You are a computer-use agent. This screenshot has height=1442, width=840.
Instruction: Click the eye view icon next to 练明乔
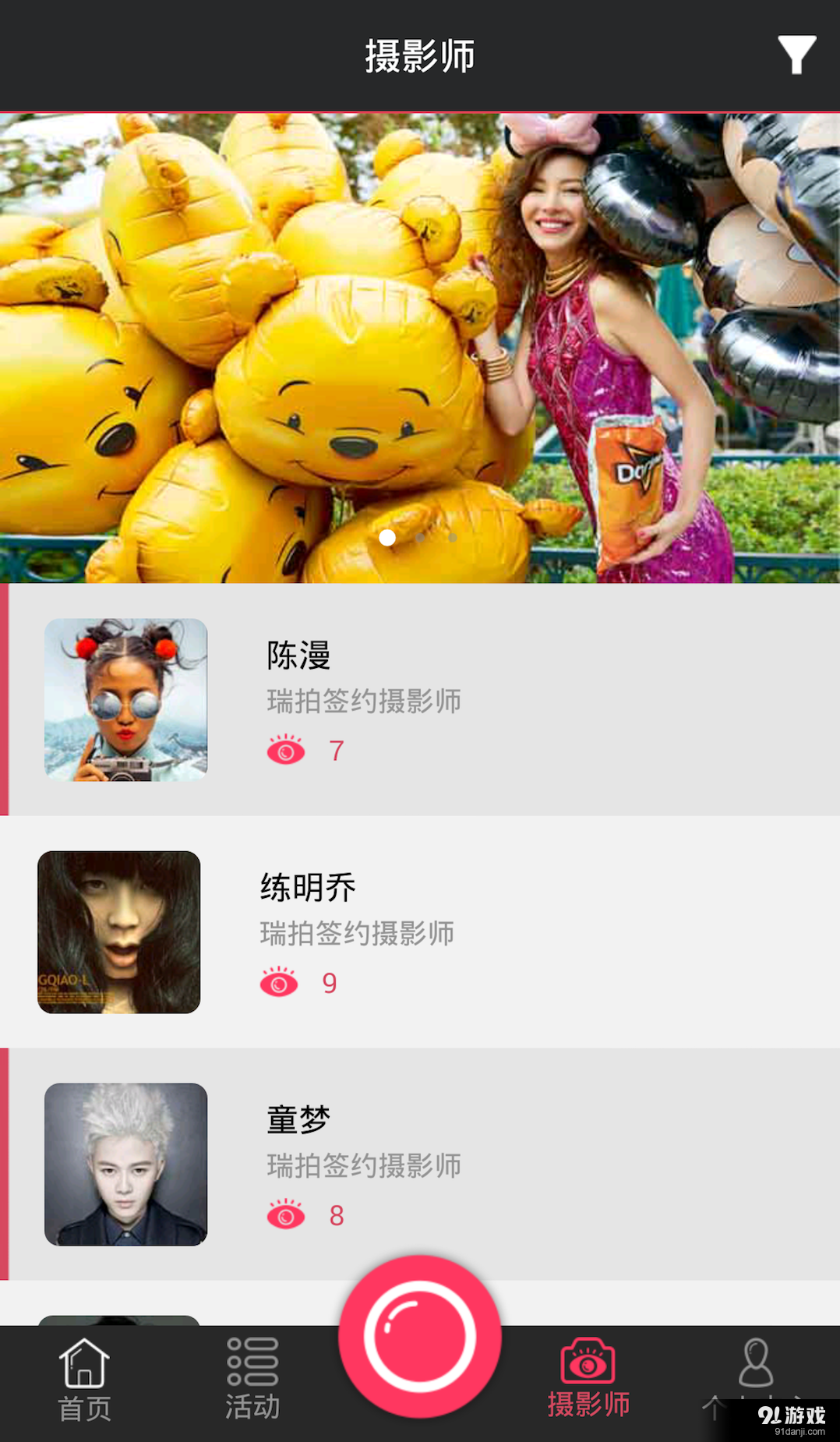click(x=279, y=982)
